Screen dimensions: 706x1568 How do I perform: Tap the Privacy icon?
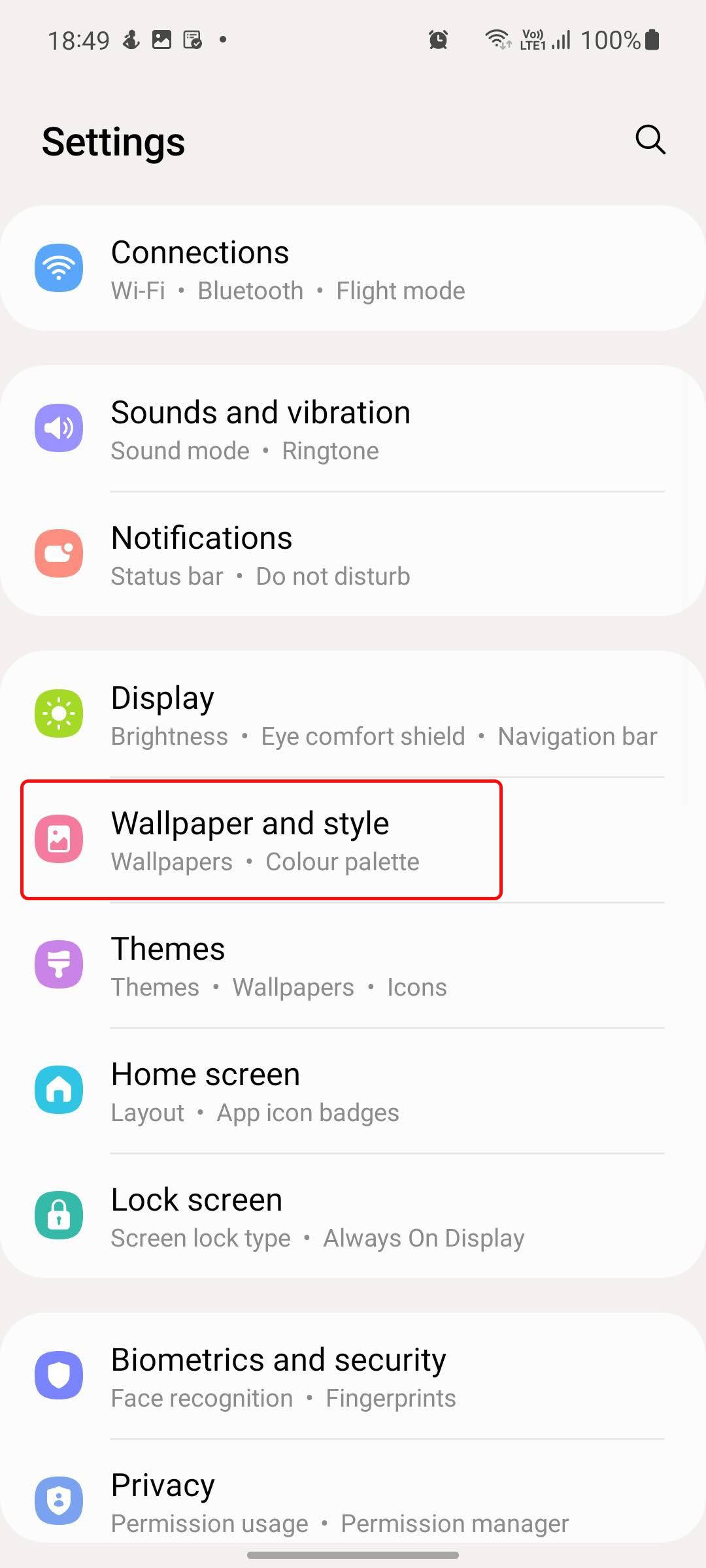coord(59,1501)
